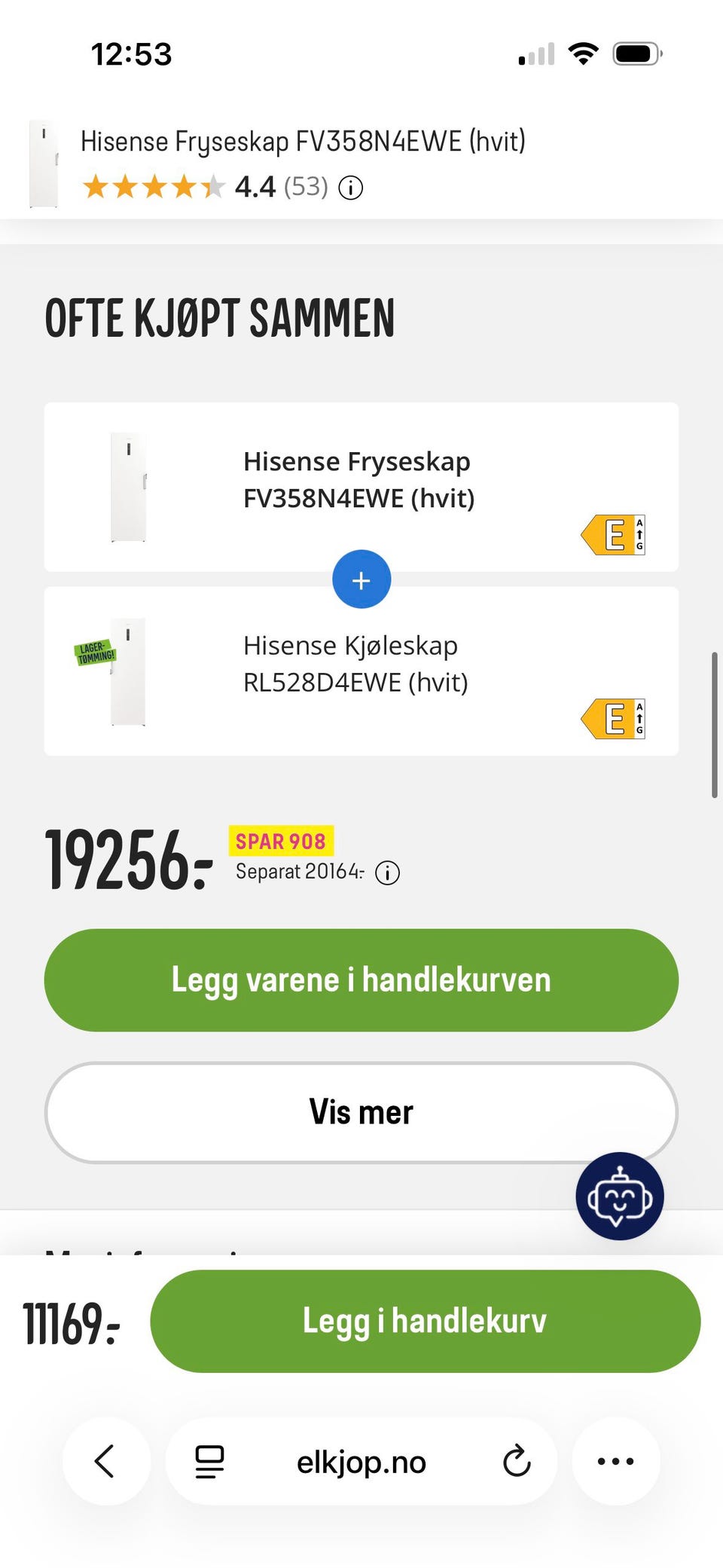The image size is (723, 1568).
Task: Open Hisense Fryseskap FV358N4EWE product card
Action: (x=361, y=487)
